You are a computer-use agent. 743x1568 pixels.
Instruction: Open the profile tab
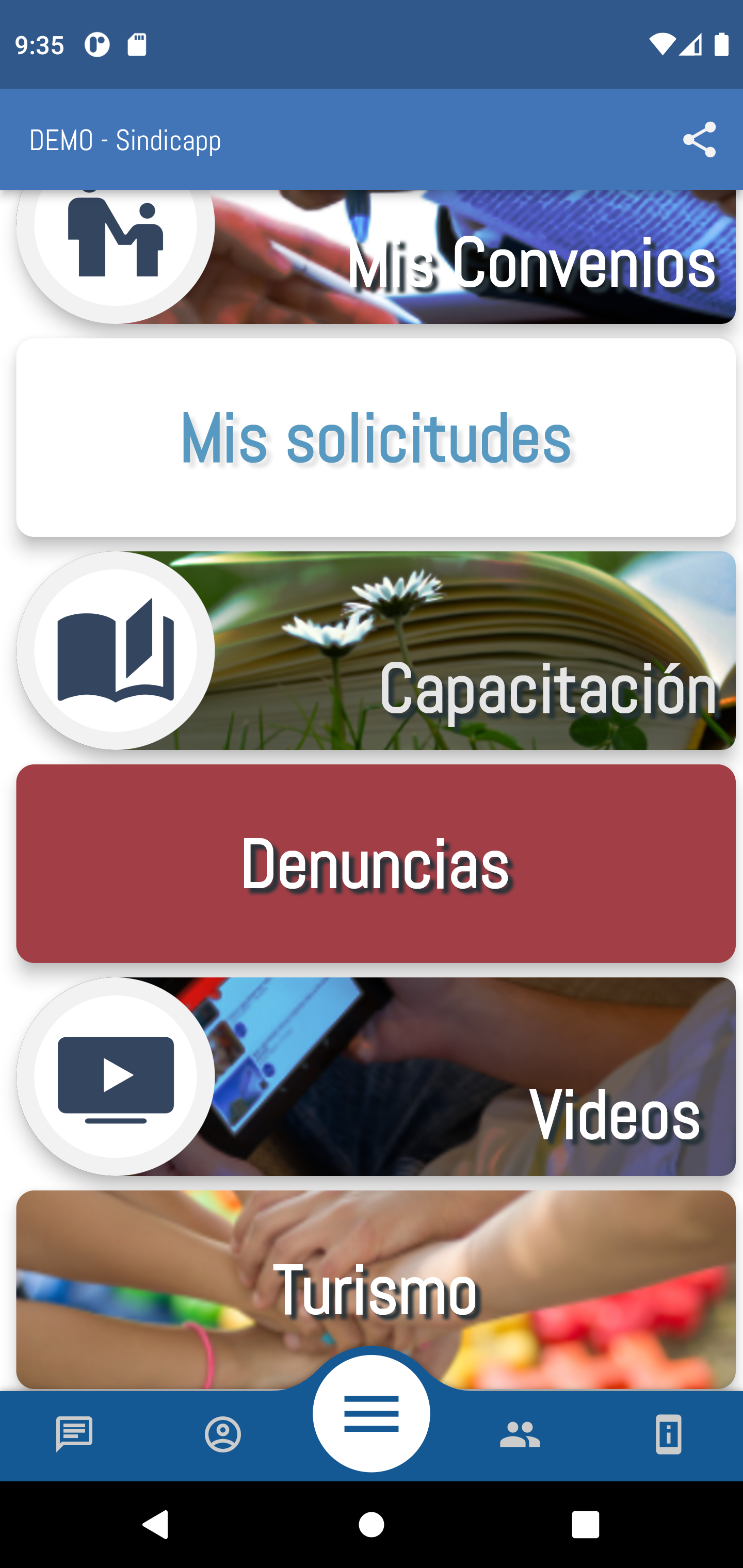[x=223, y=1434]
